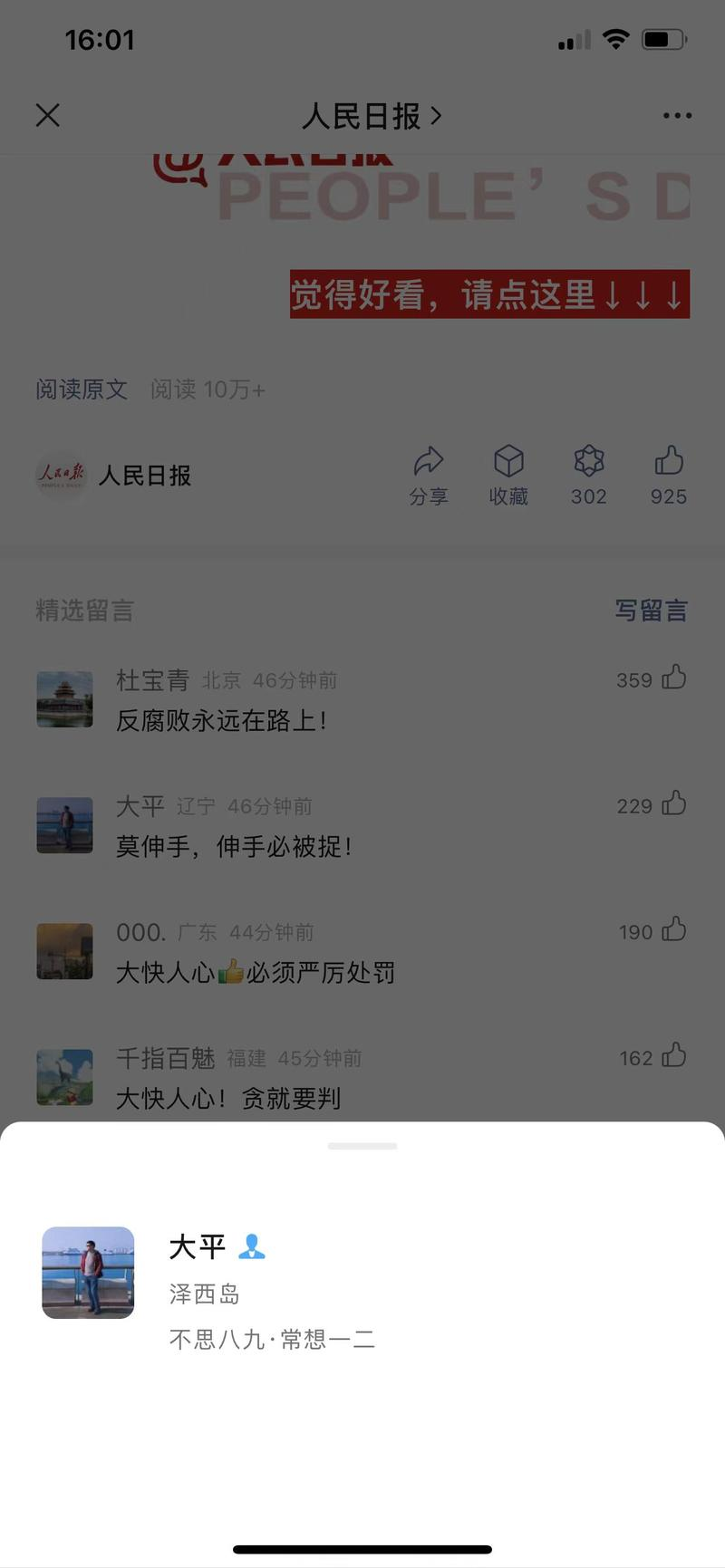Tap 杜宝青's comment avatar thumbnail

(64, 698)
